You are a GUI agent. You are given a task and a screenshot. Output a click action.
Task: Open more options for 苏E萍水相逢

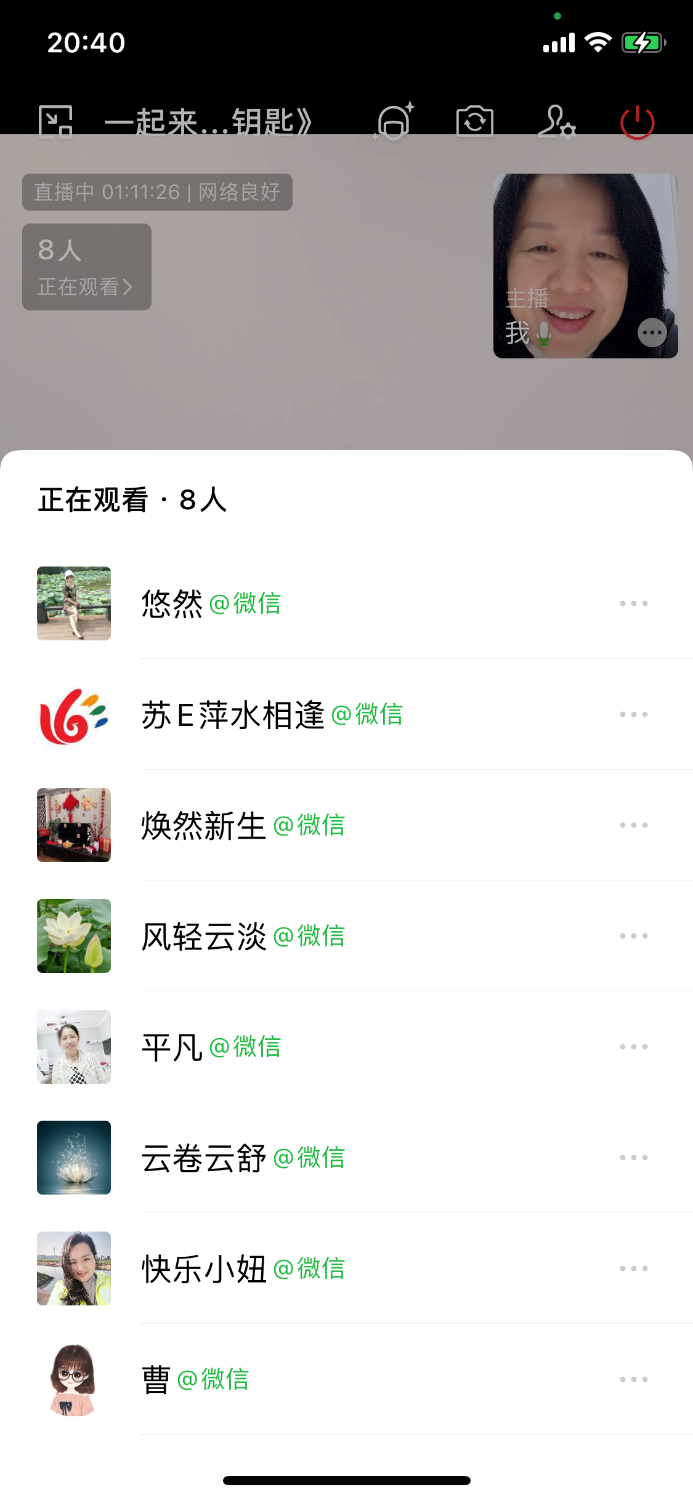point(634,715)
